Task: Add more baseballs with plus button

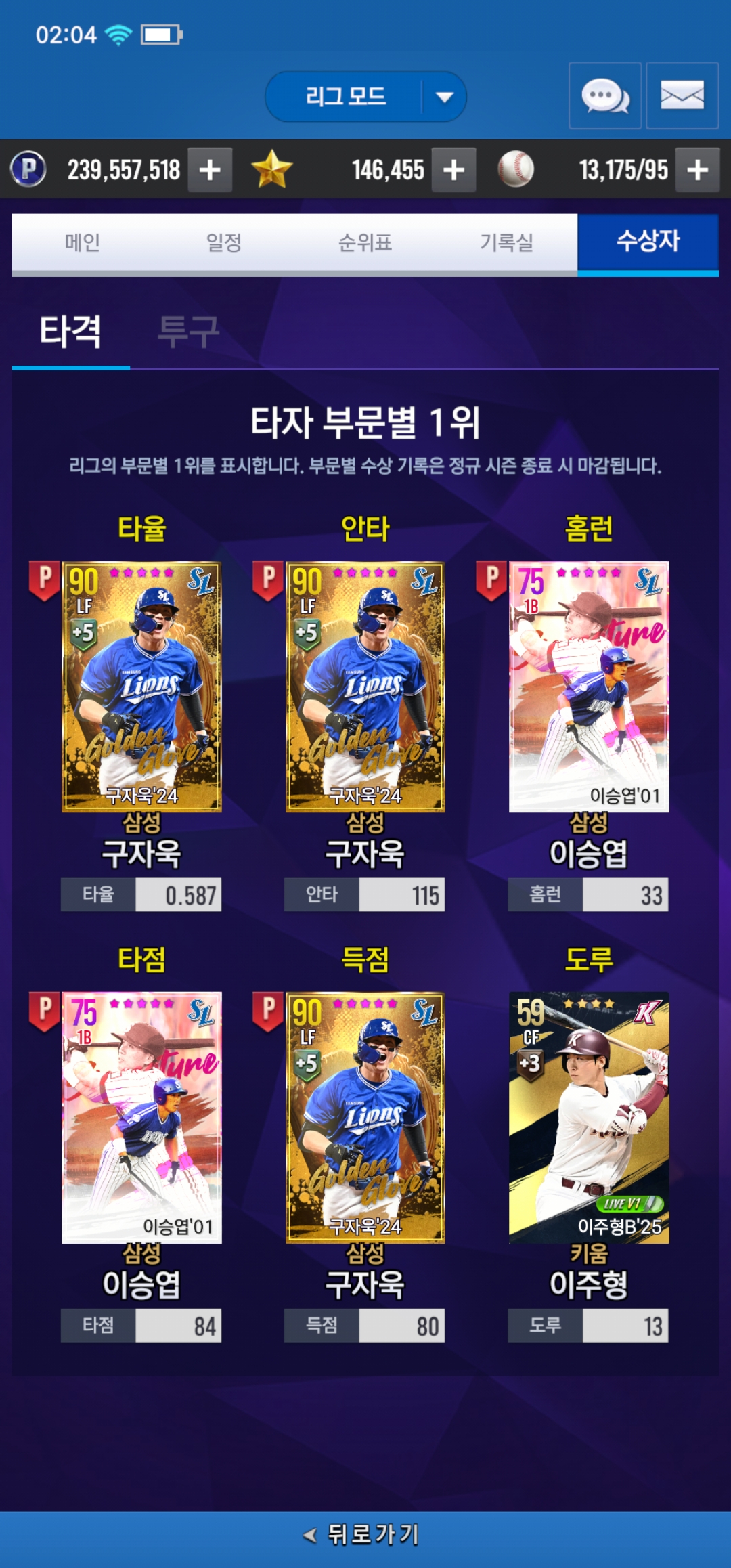Action: tap(697, 170)
